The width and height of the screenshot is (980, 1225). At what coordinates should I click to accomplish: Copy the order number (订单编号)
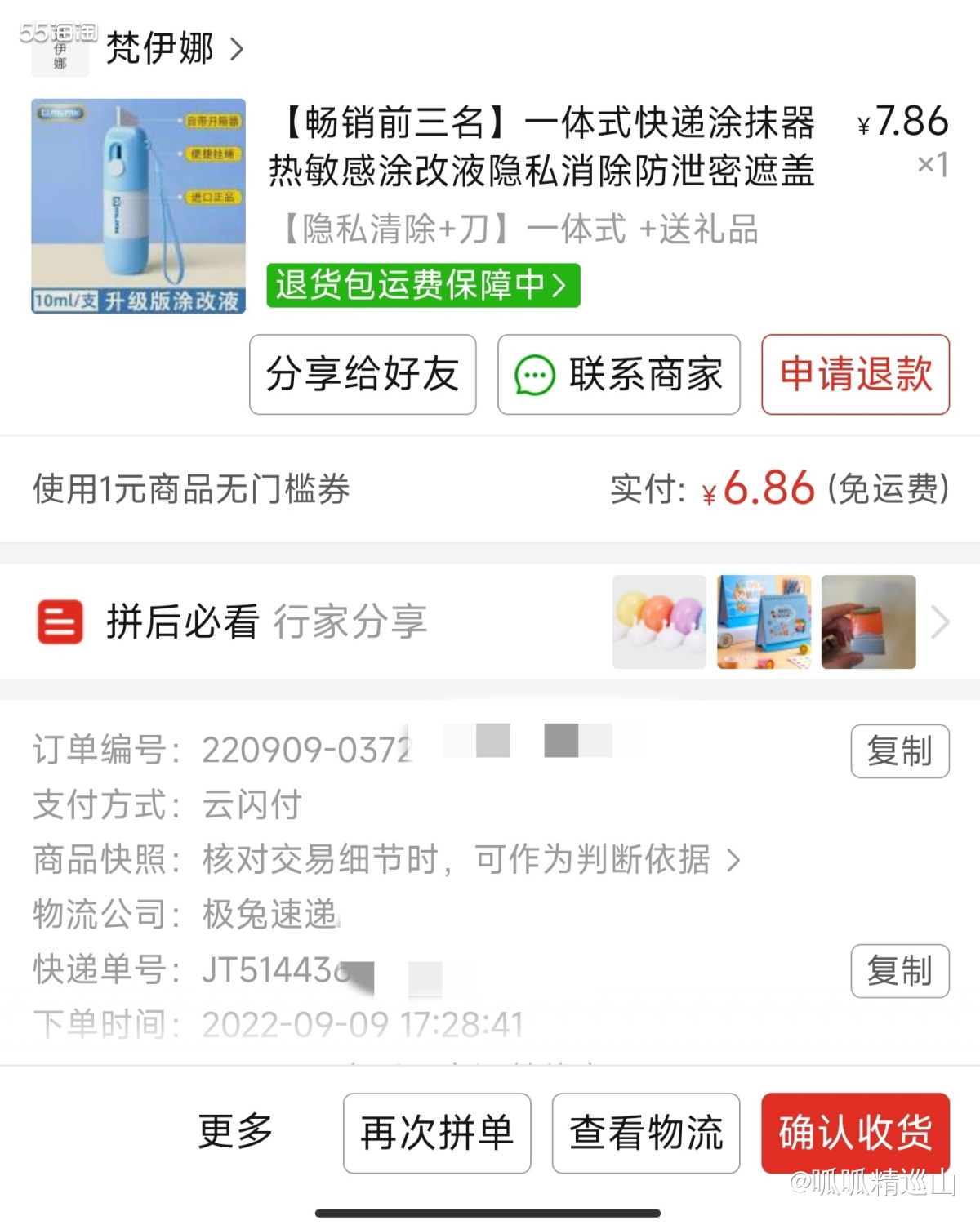pyautogui.click(x=899, y=751)
